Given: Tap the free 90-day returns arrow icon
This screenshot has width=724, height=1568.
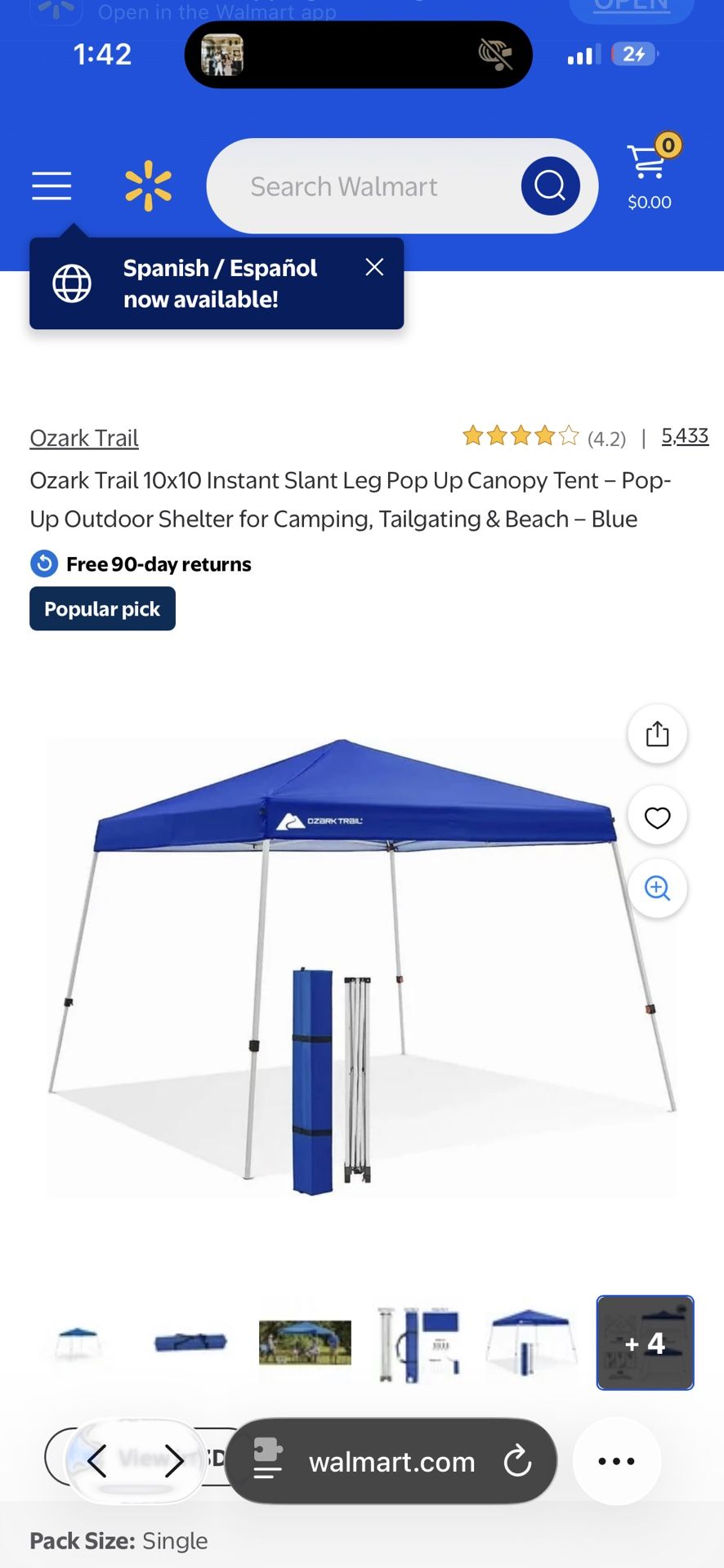Looking at the screenshot, I should [x=43, y=563].
